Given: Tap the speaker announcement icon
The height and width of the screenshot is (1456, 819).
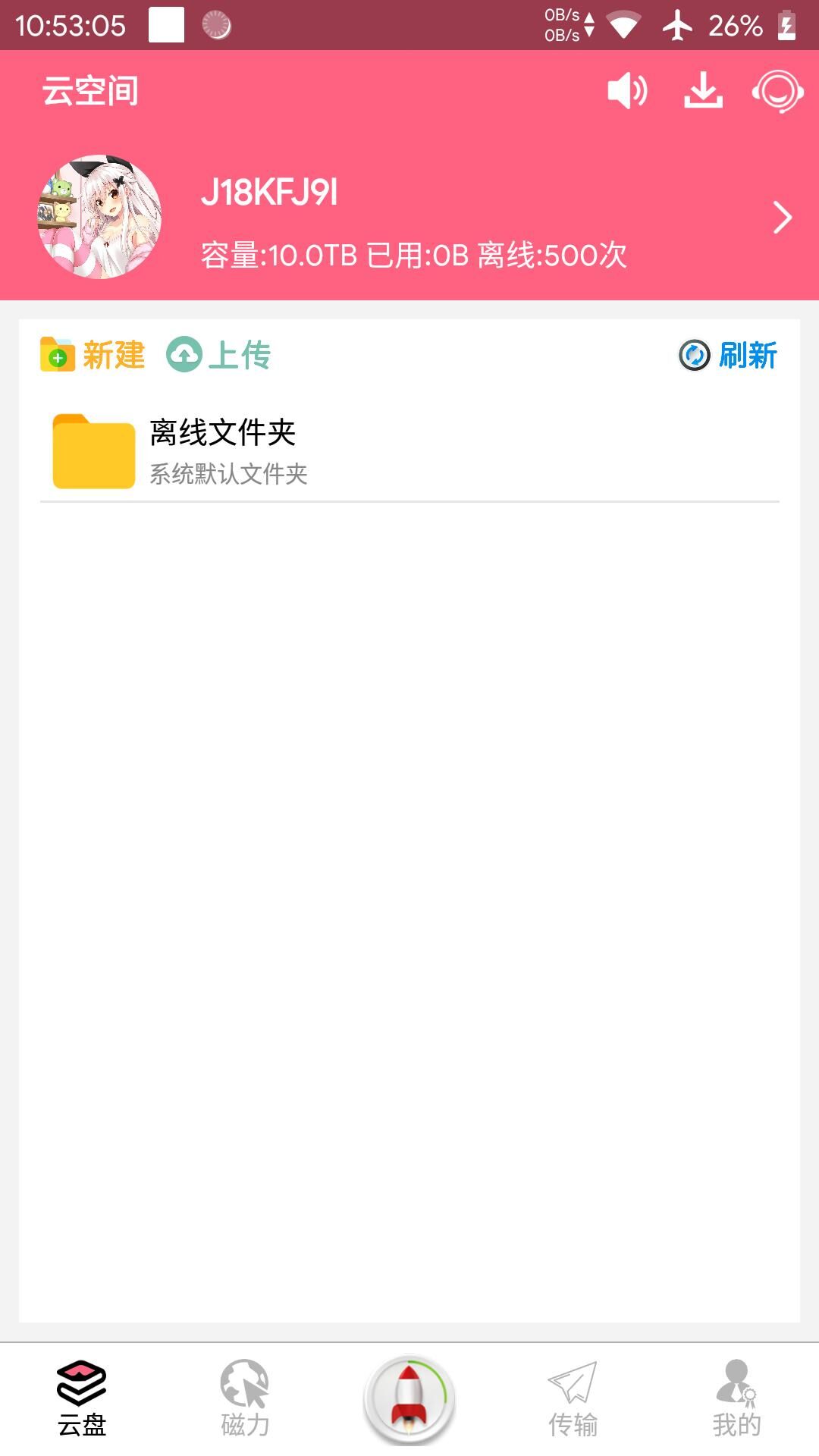Looking at the screenshot, I should (x=627, y=91).
